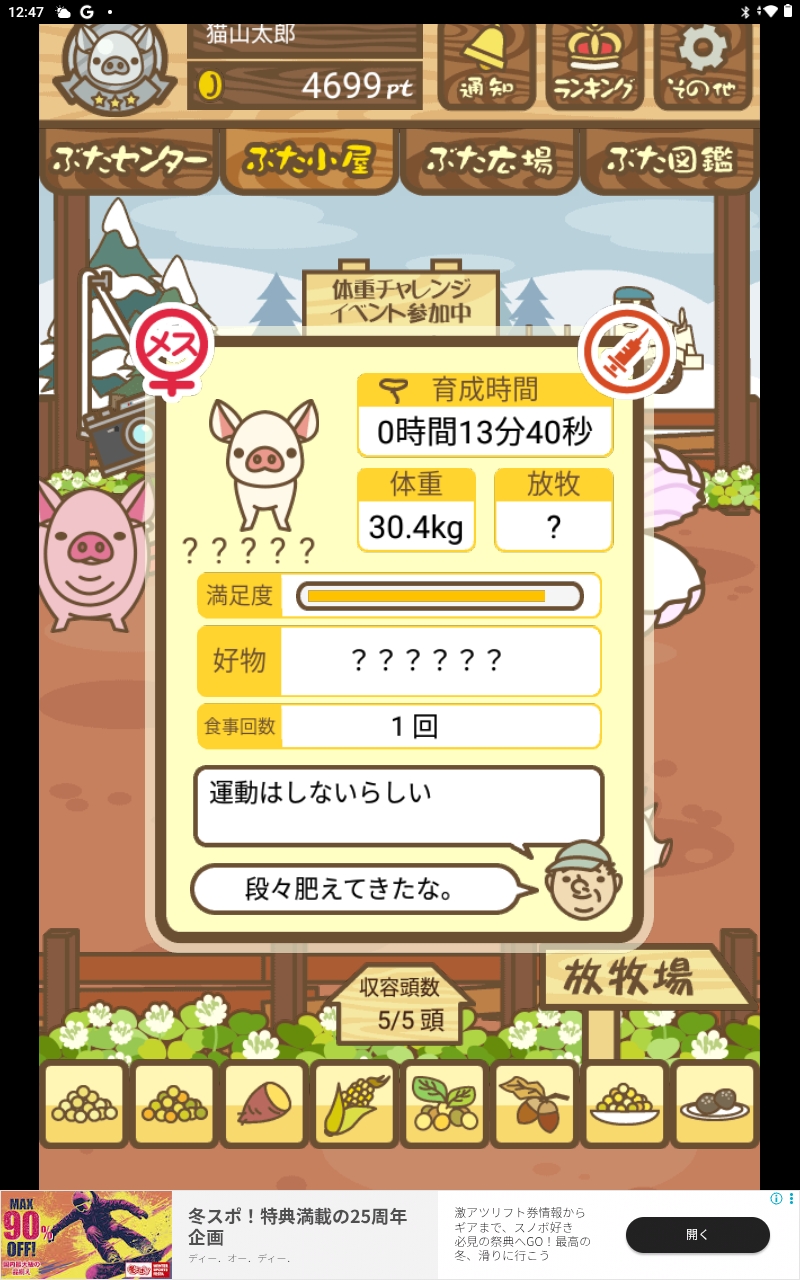Screen dimensions: 800x1280
Task: Switch to the ぶた図鑑 tab
Action: (669, 160)
